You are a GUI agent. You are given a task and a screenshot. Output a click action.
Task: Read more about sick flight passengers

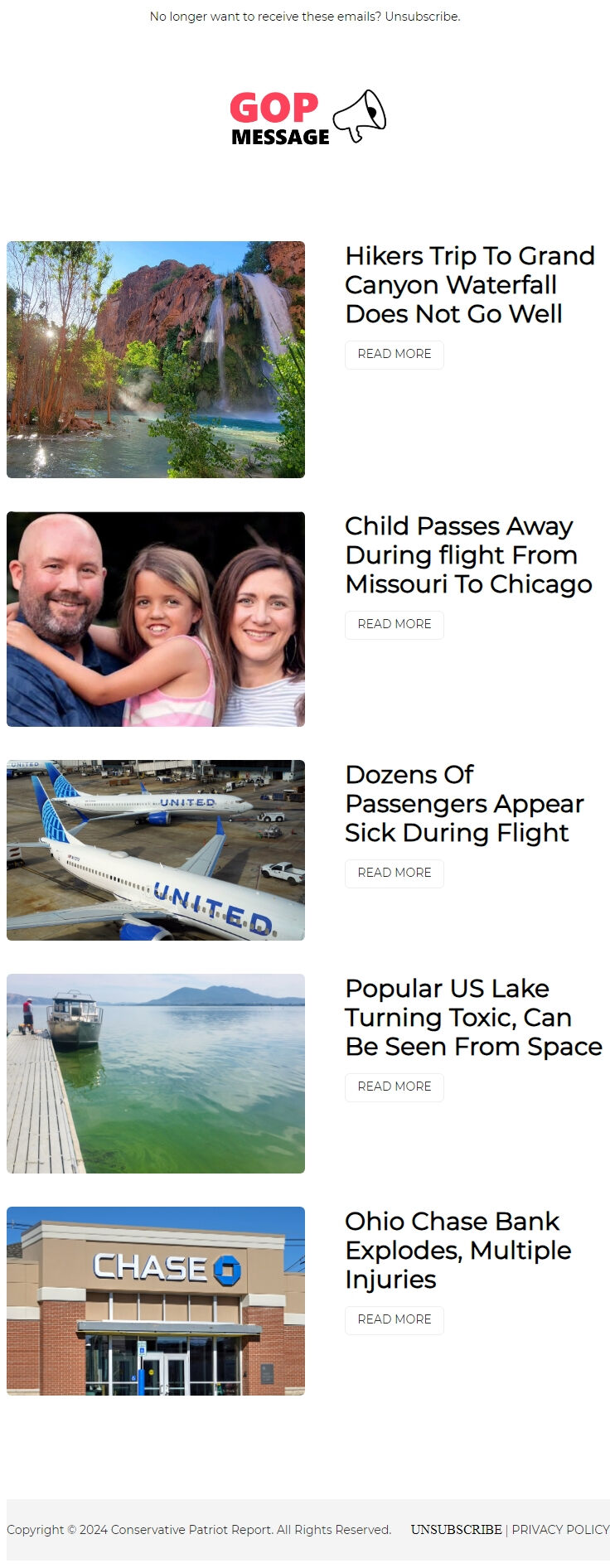395,873
